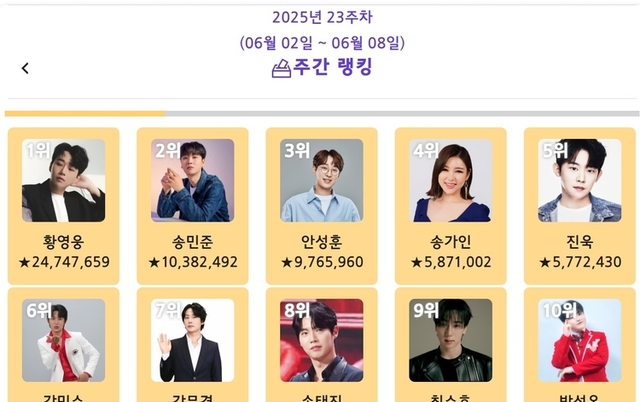The height and width of the screenshot is (402, 640).
Task: Open the 9위 ranked artist card
Action: tap(450, 345)
